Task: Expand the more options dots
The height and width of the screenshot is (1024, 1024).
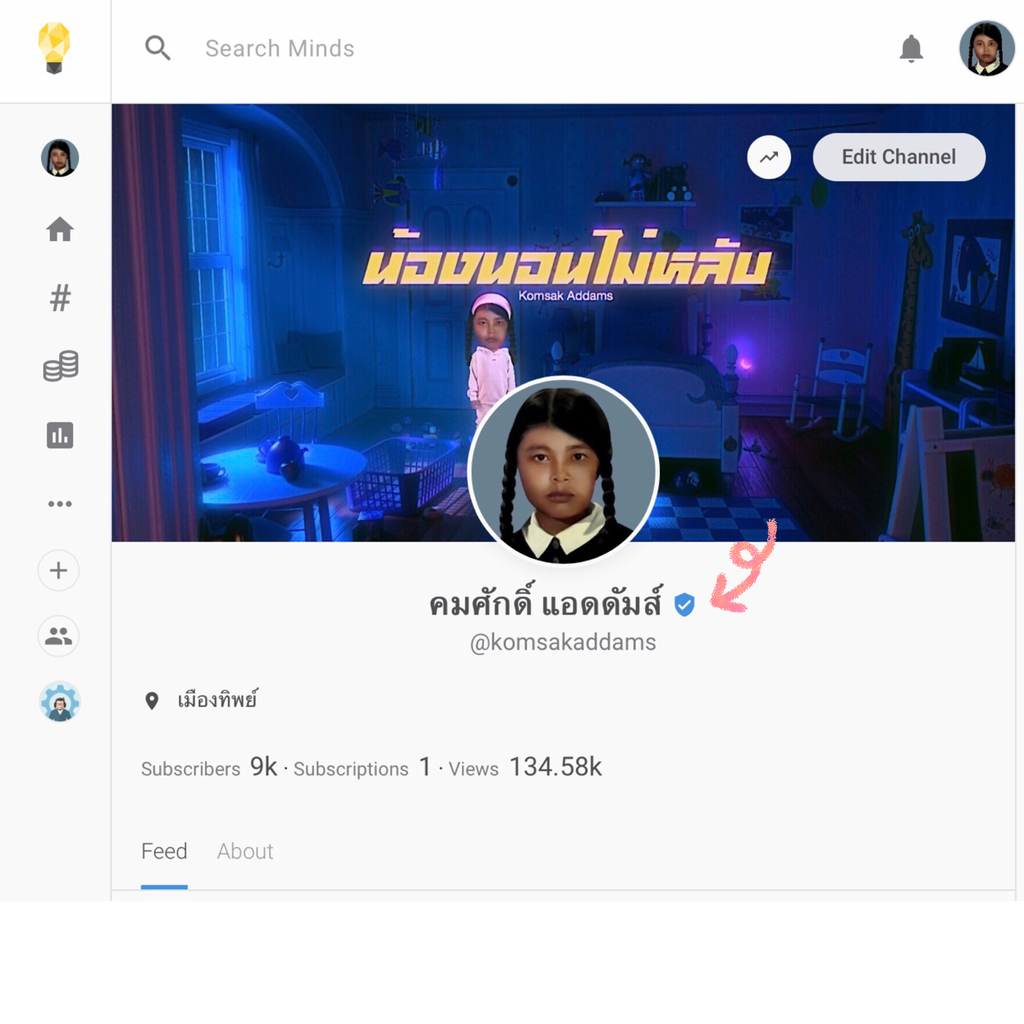Action: point(60,503)
